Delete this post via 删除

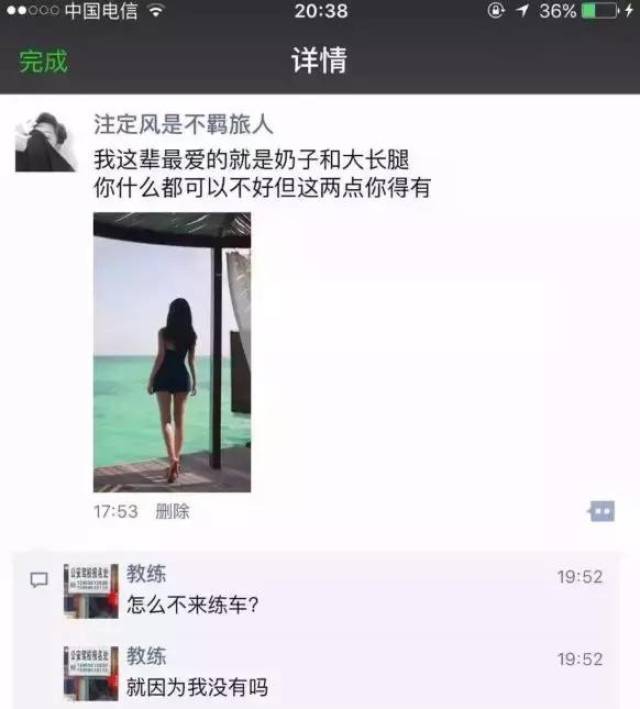172,512
